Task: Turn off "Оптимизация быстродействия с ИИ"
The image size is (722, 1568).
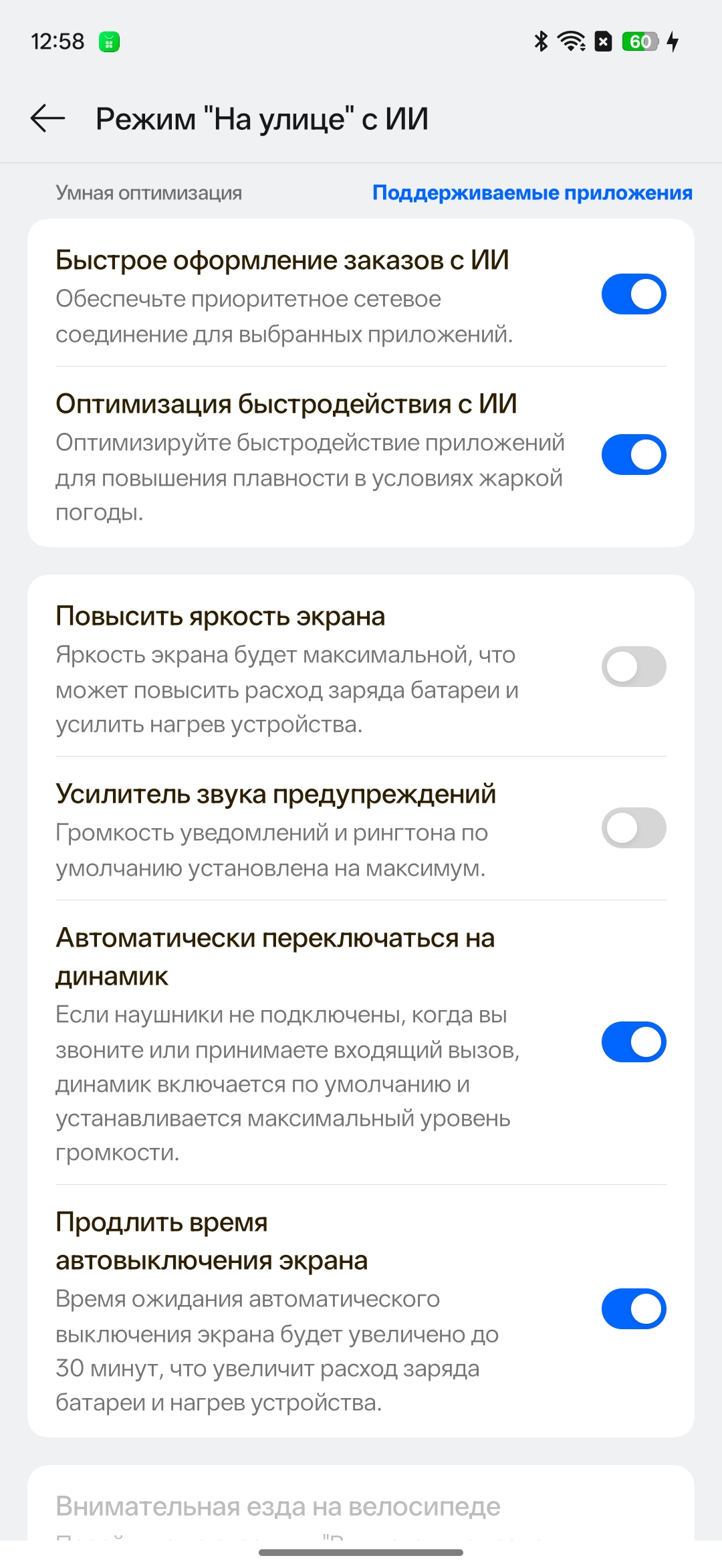Action: 634,455
